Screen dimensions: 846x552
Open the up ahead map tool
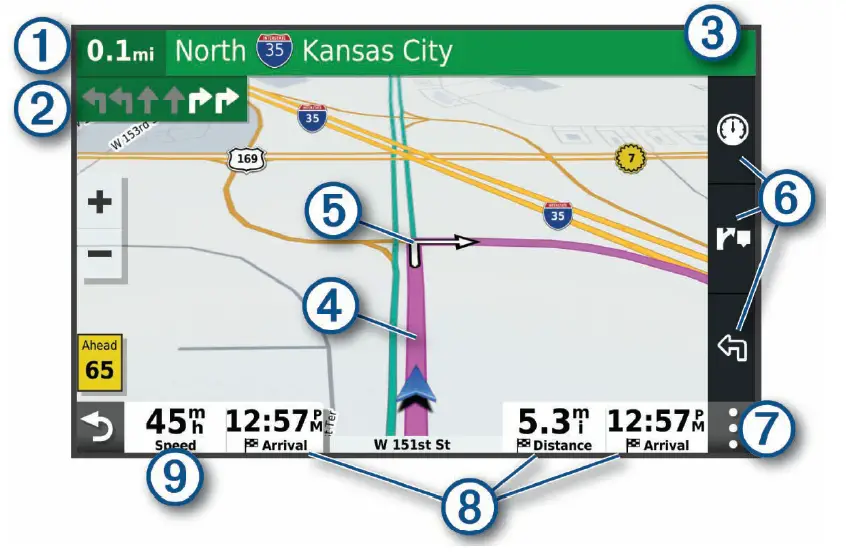(x=732, y=347)
